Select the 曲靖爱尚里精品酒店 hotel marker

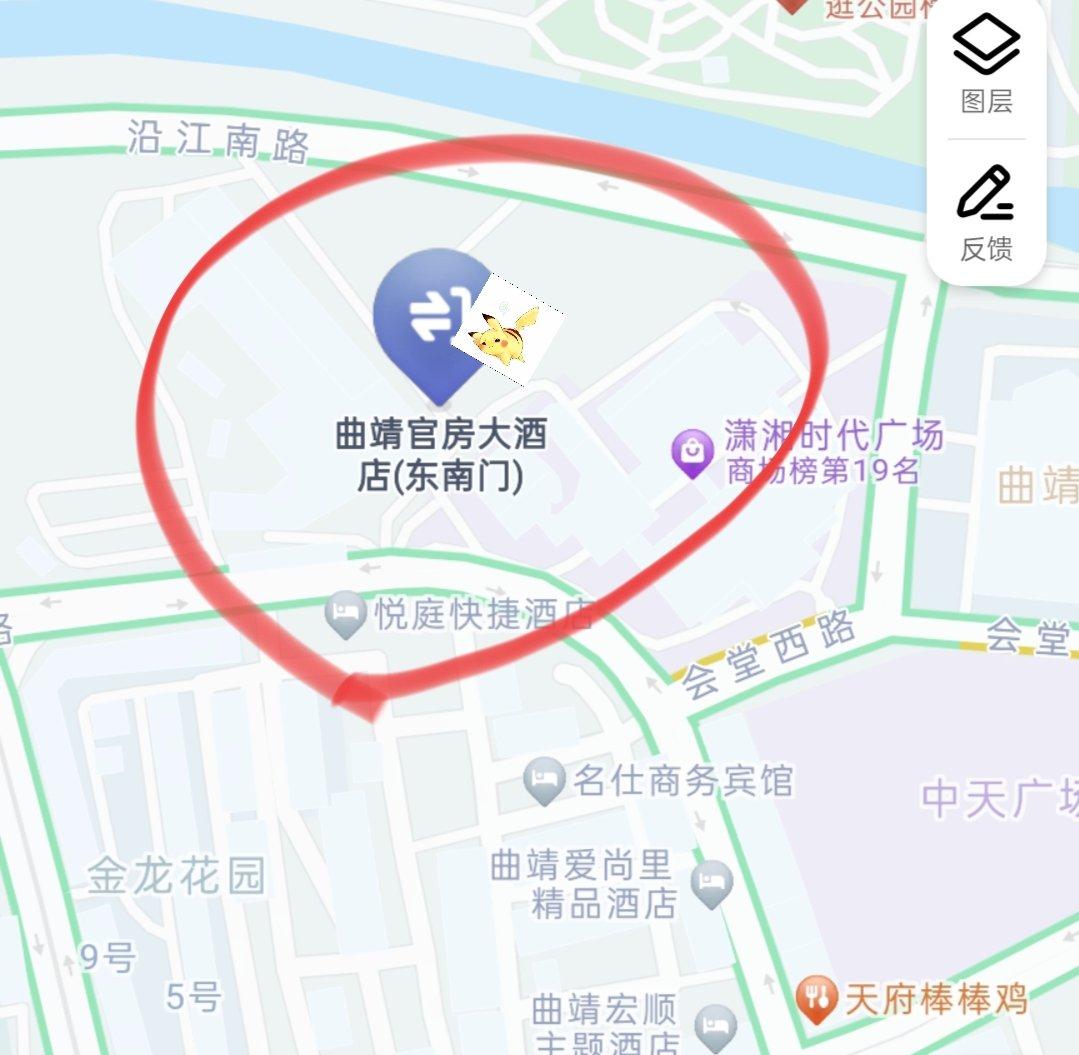tap(711, 884)
